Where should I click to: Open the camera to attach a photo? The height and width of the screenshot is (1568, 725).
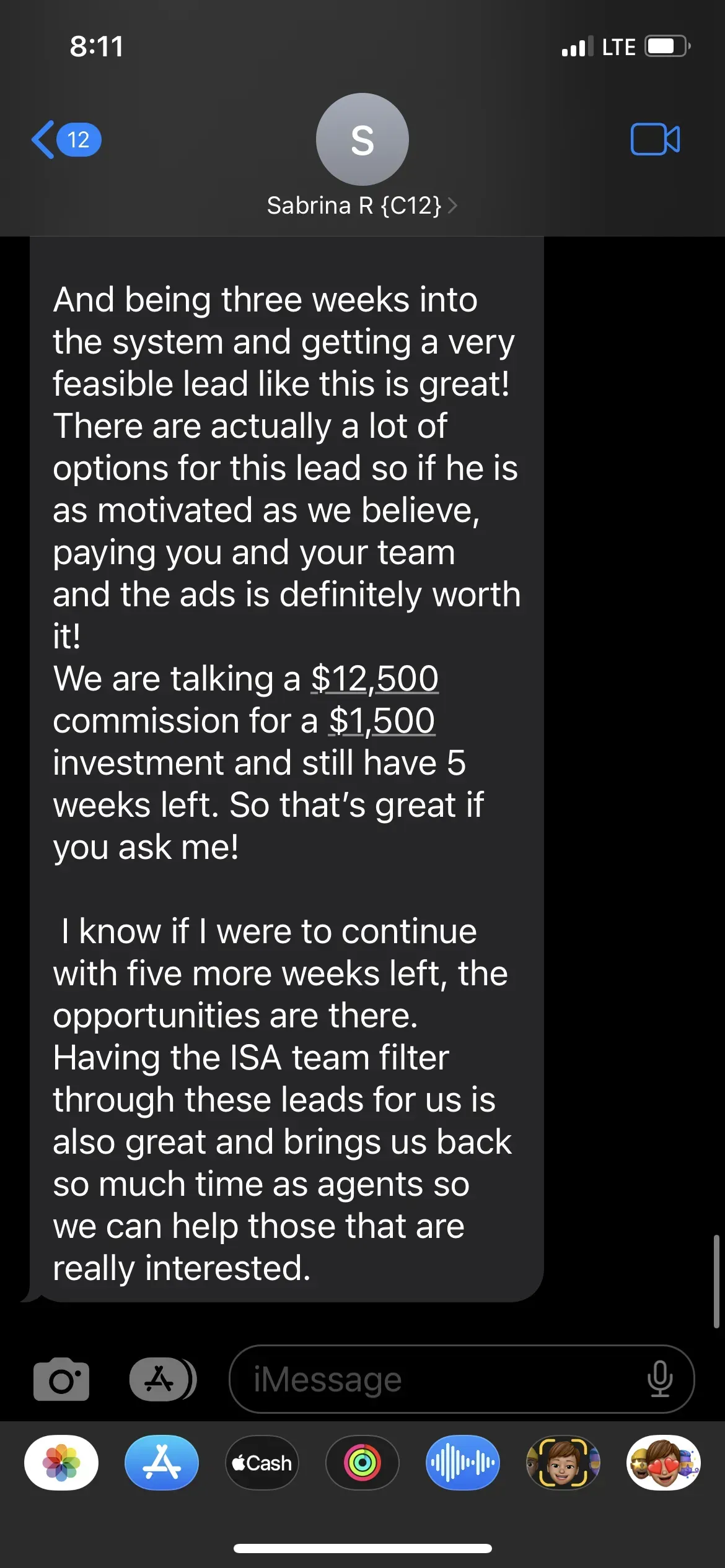point(61,1380)
